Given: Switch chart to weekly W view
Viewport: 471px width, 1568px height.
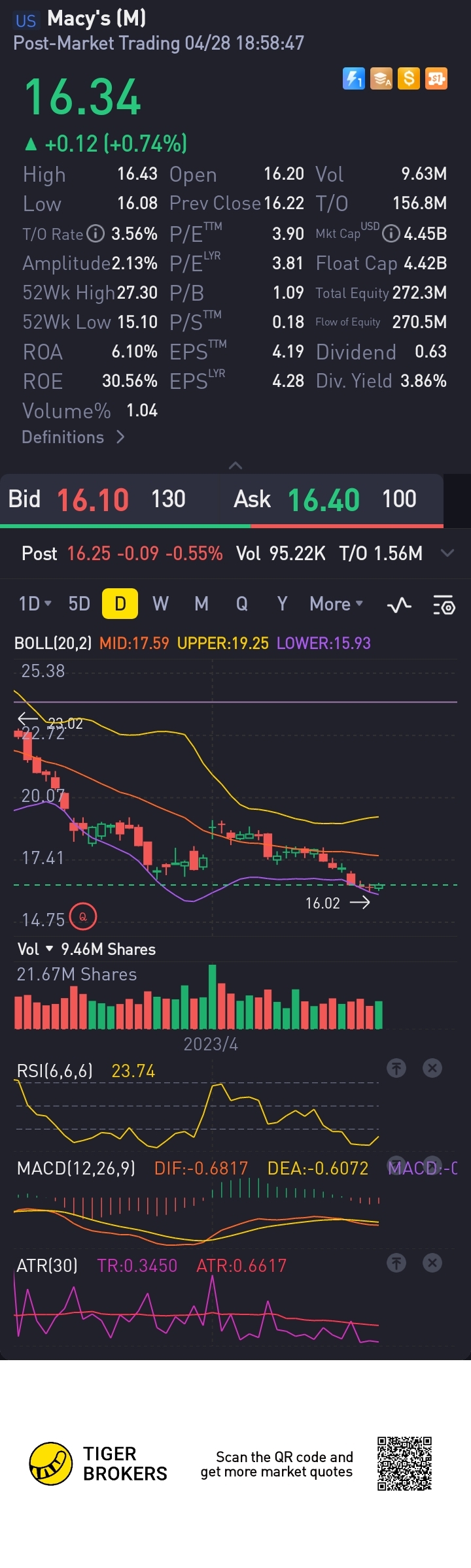Looking at the screenshot, I should pos(160,604).
